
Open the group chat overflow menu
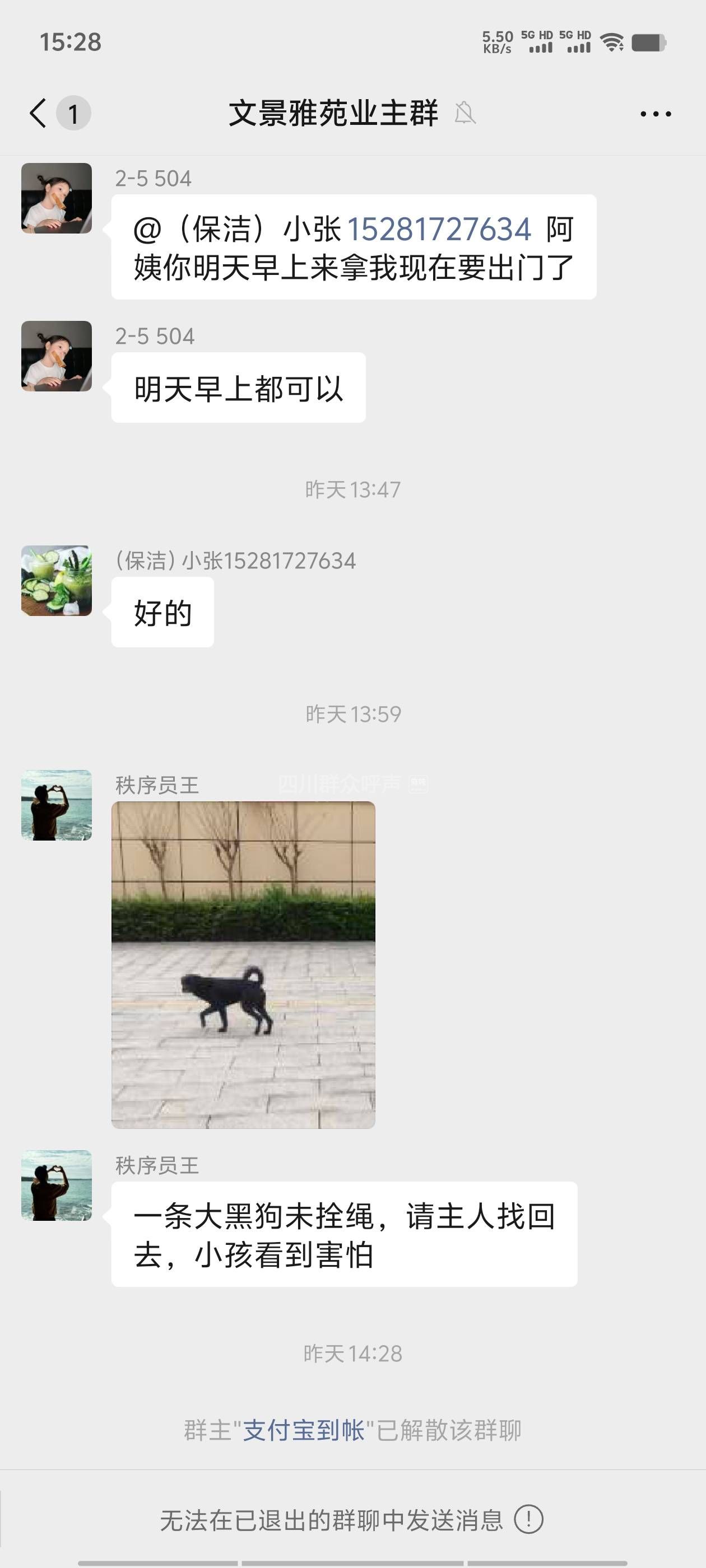point(656,114)
